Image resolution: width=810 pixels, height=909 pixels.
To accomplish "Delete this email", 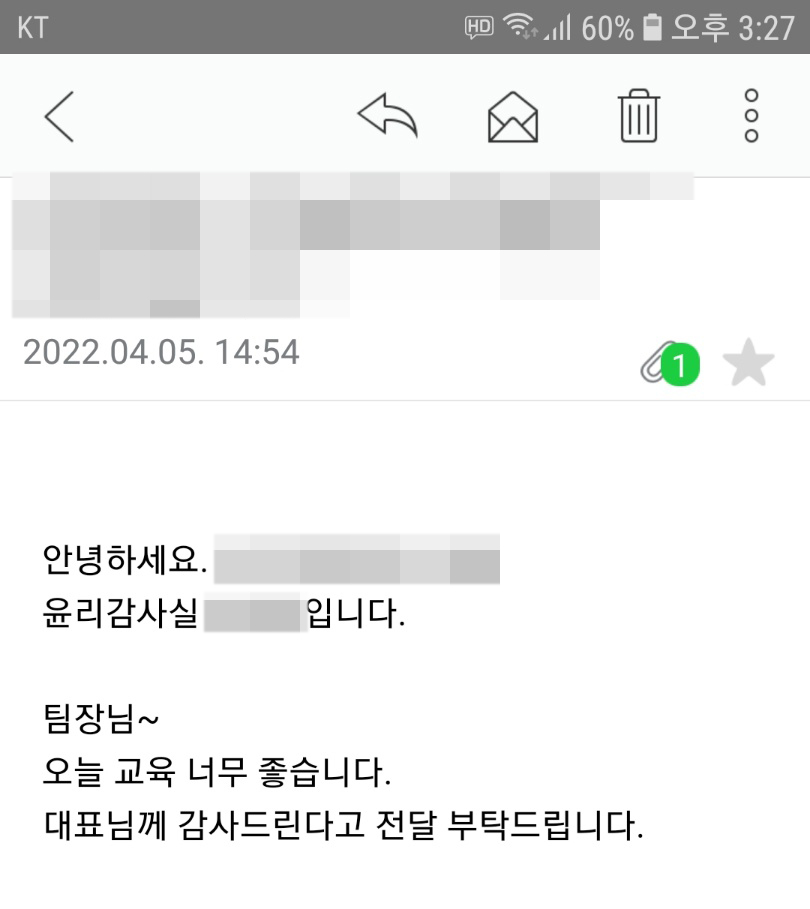I will (x=638, y=117).
